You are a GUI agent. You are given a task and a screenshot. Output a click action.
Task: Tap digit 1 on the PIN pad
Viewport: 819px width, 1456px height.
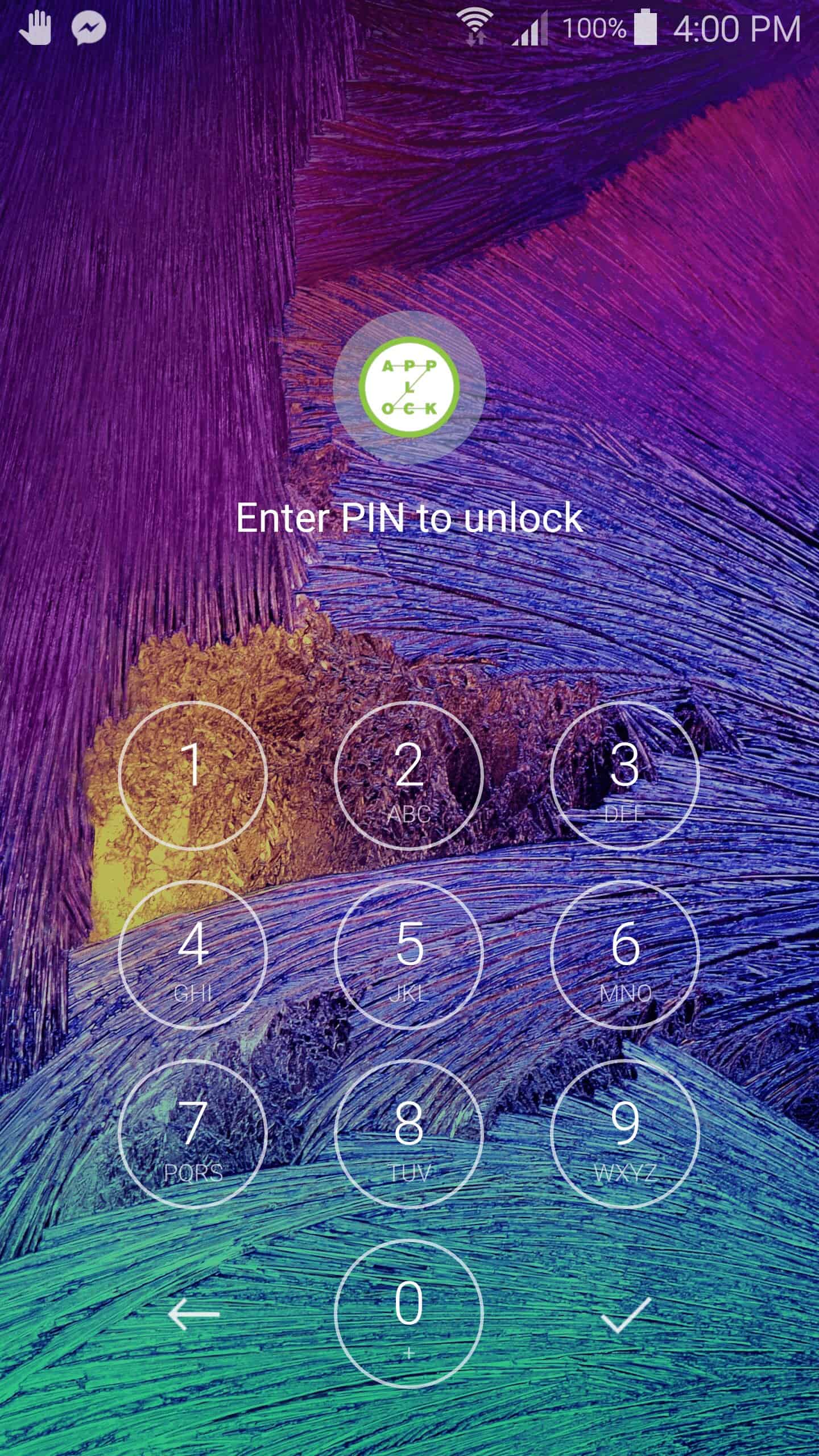click(193, 775)
